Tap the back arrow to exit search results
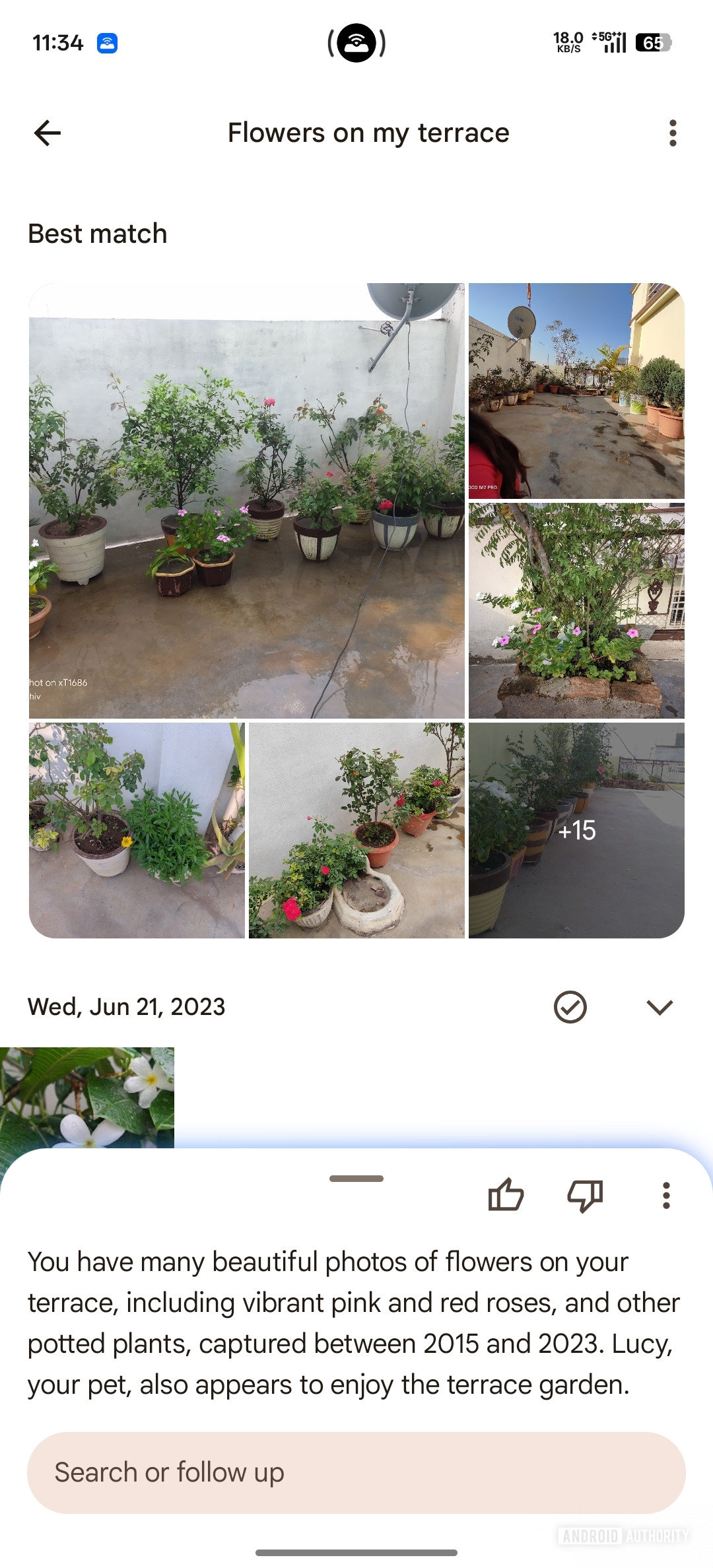The height and width of the screenshot is (1568, 713). (45, 132)
